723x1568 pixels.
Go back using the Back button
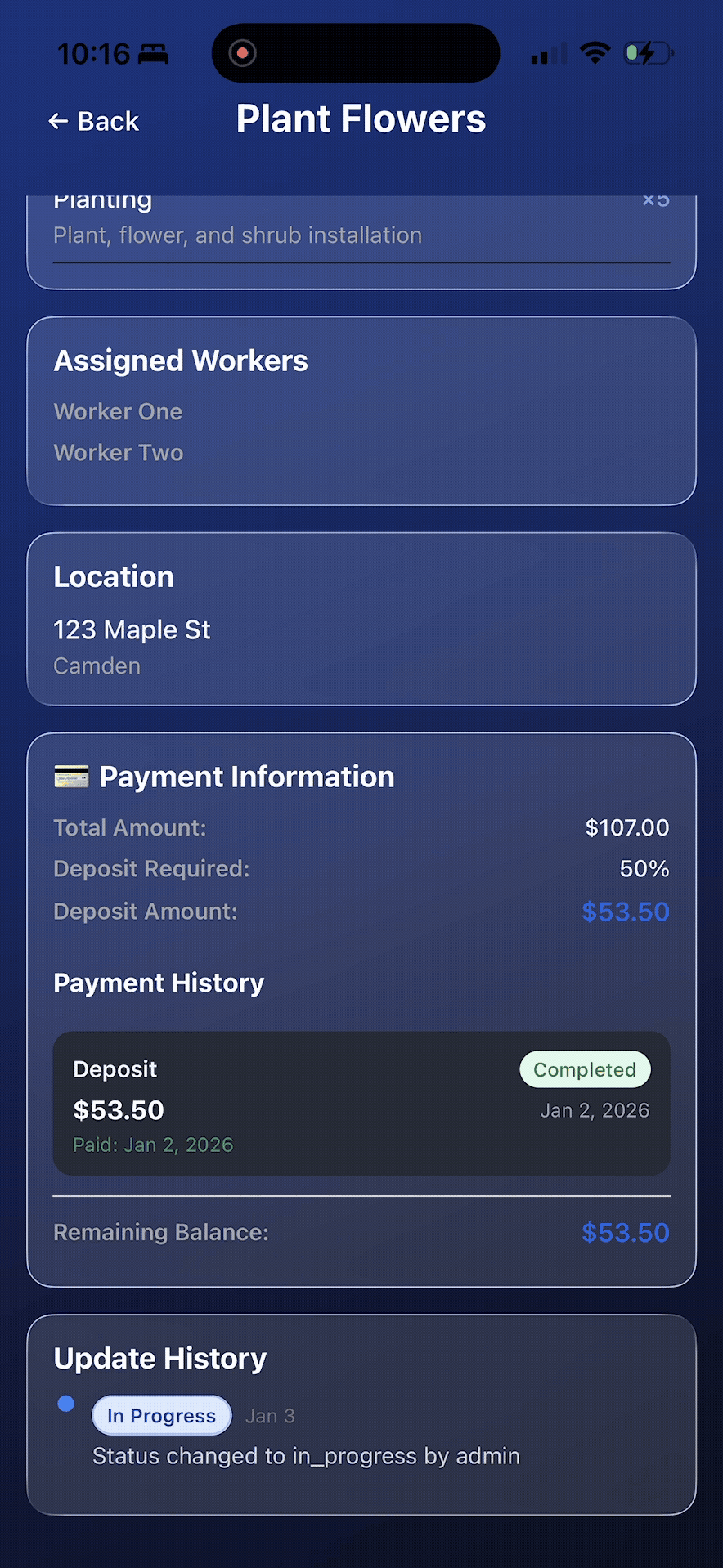(93, 121)
